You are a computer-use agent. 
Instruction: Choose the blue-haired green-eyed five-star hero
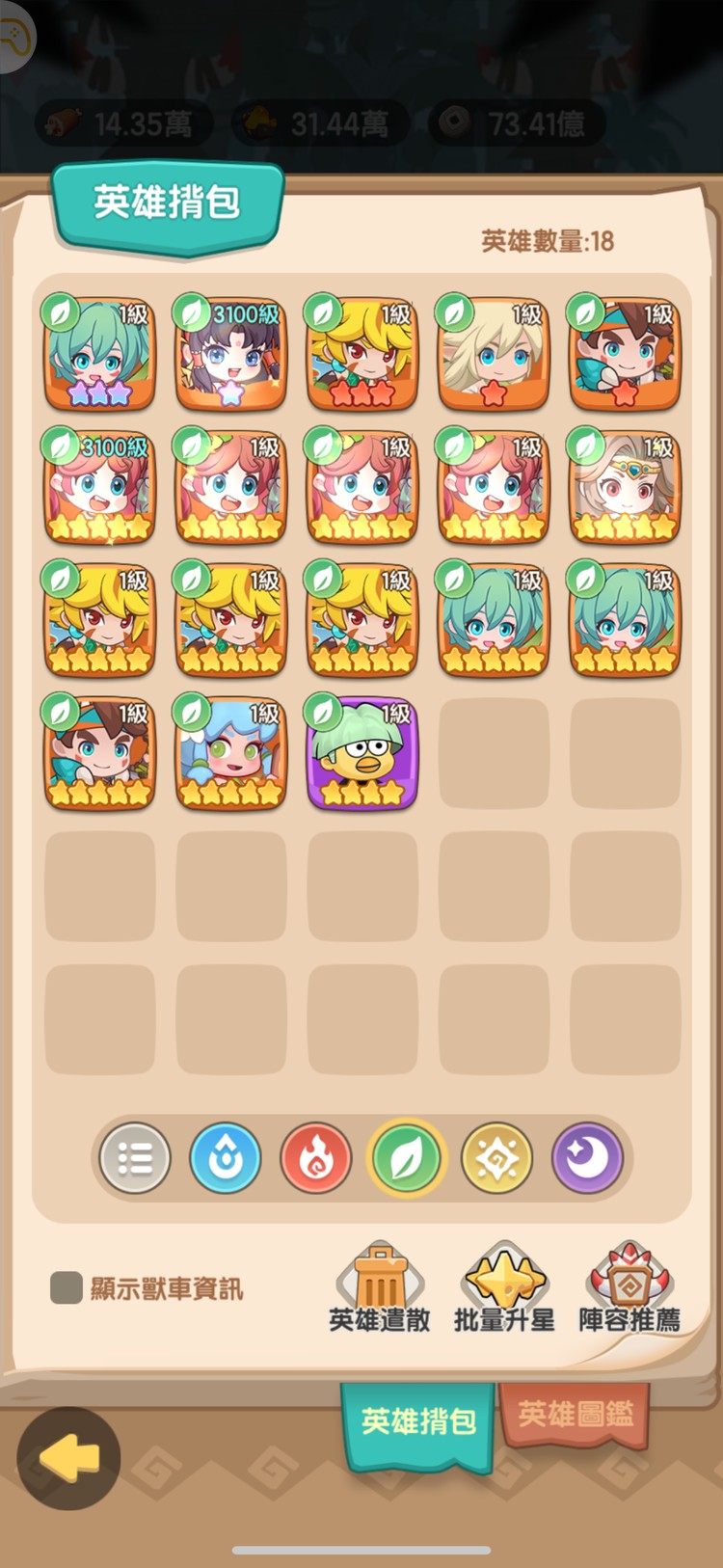(231, 753)
